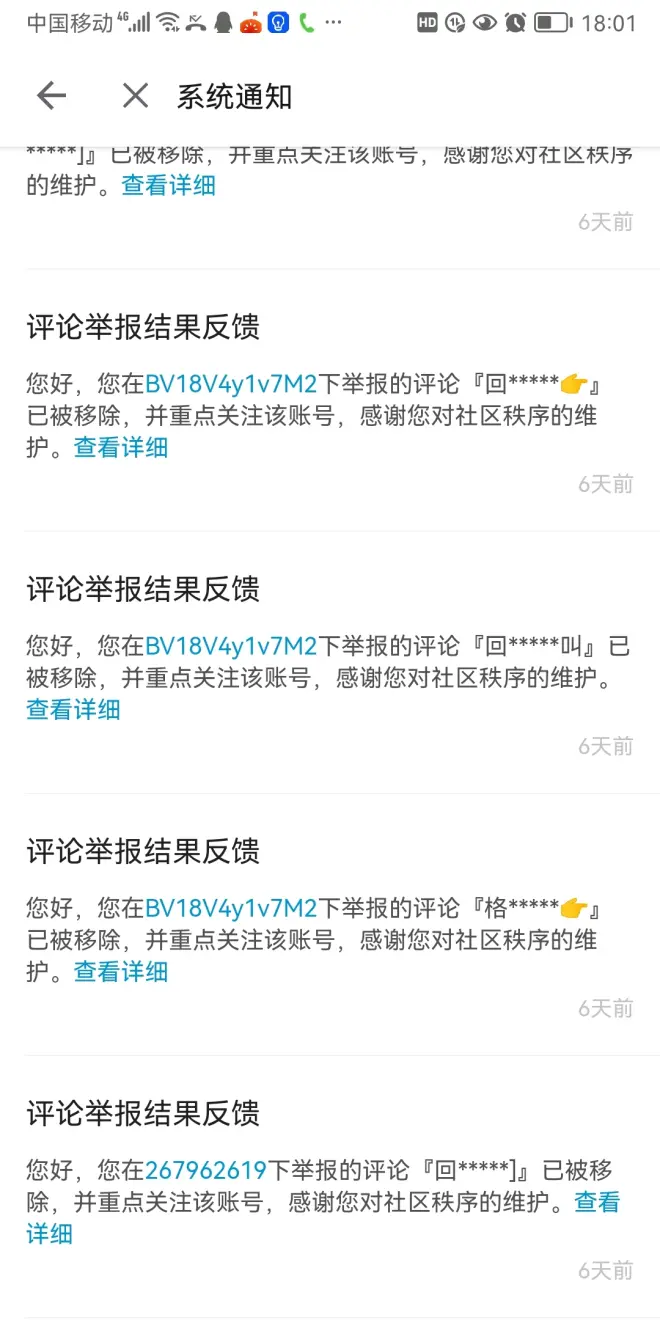Tap 查看详细 for the 『回*****👉』 report
The image size is (660, 1320).
pos(121,448)
